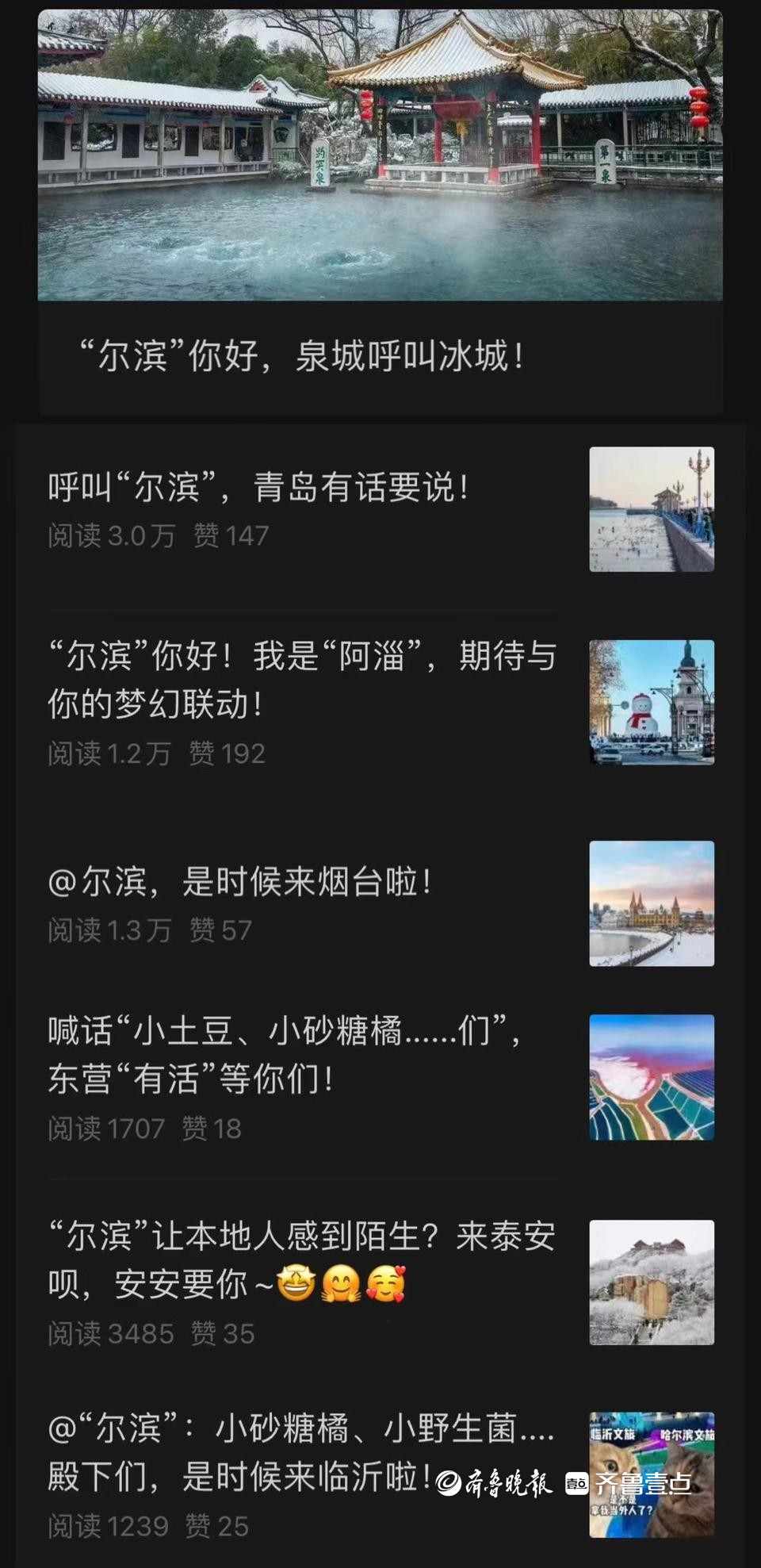
Task: Open the Baotu Spring pavilion header image
Action: (x=380, y=155)
